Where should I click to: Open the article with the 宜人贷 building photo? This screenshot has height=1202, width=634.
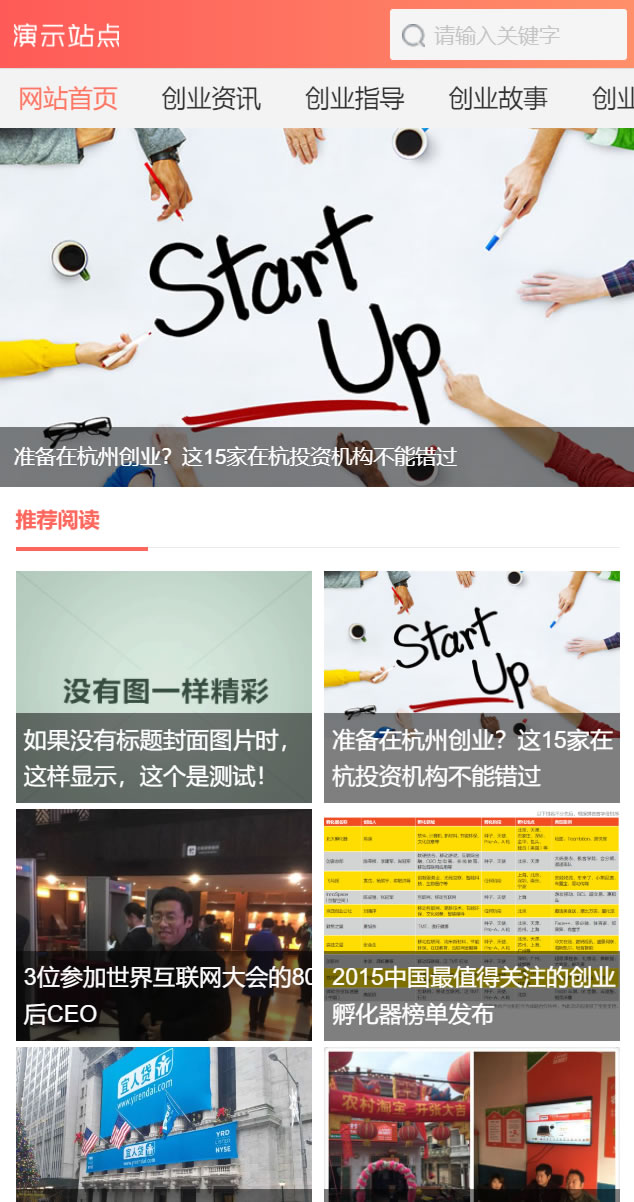tap(164, 1124)
